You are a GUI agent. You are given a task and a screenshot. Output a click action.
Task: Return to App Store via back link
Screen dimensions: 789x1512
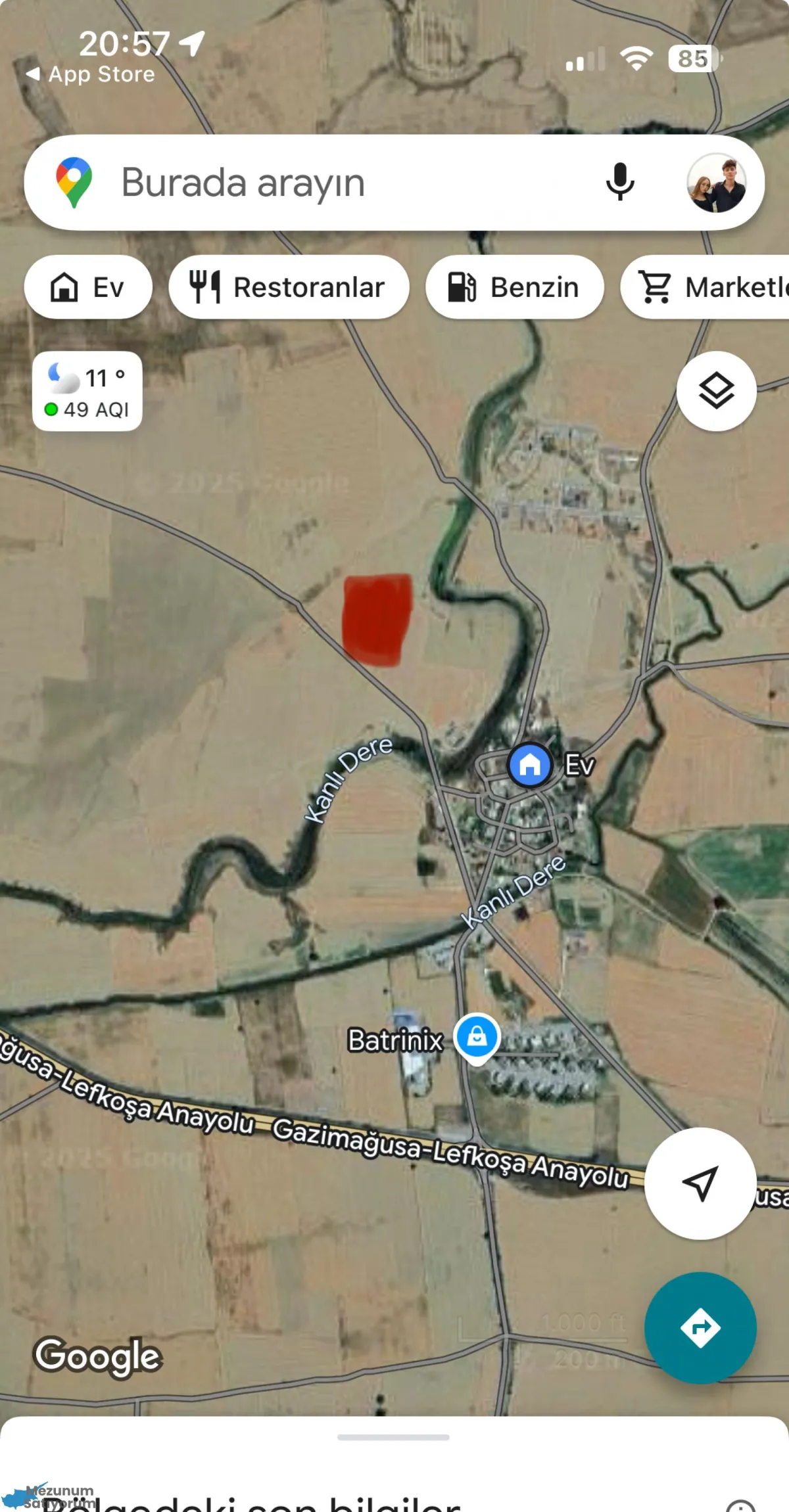(91, 74)
